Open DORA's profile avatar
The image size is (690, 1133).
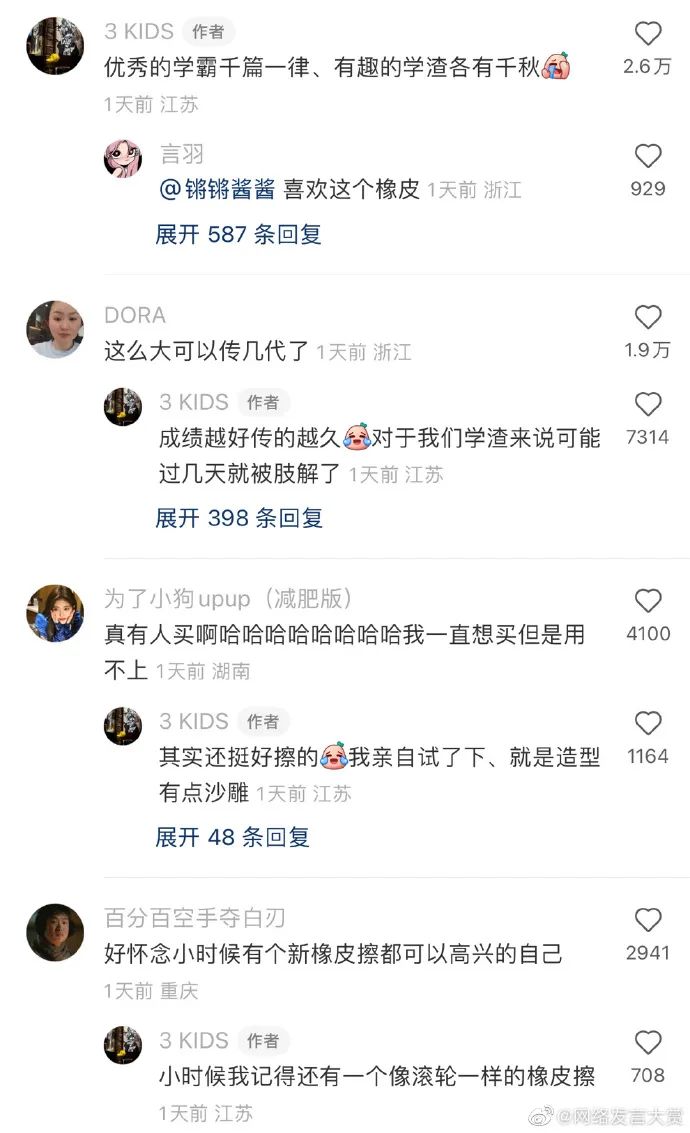(54, 329)
